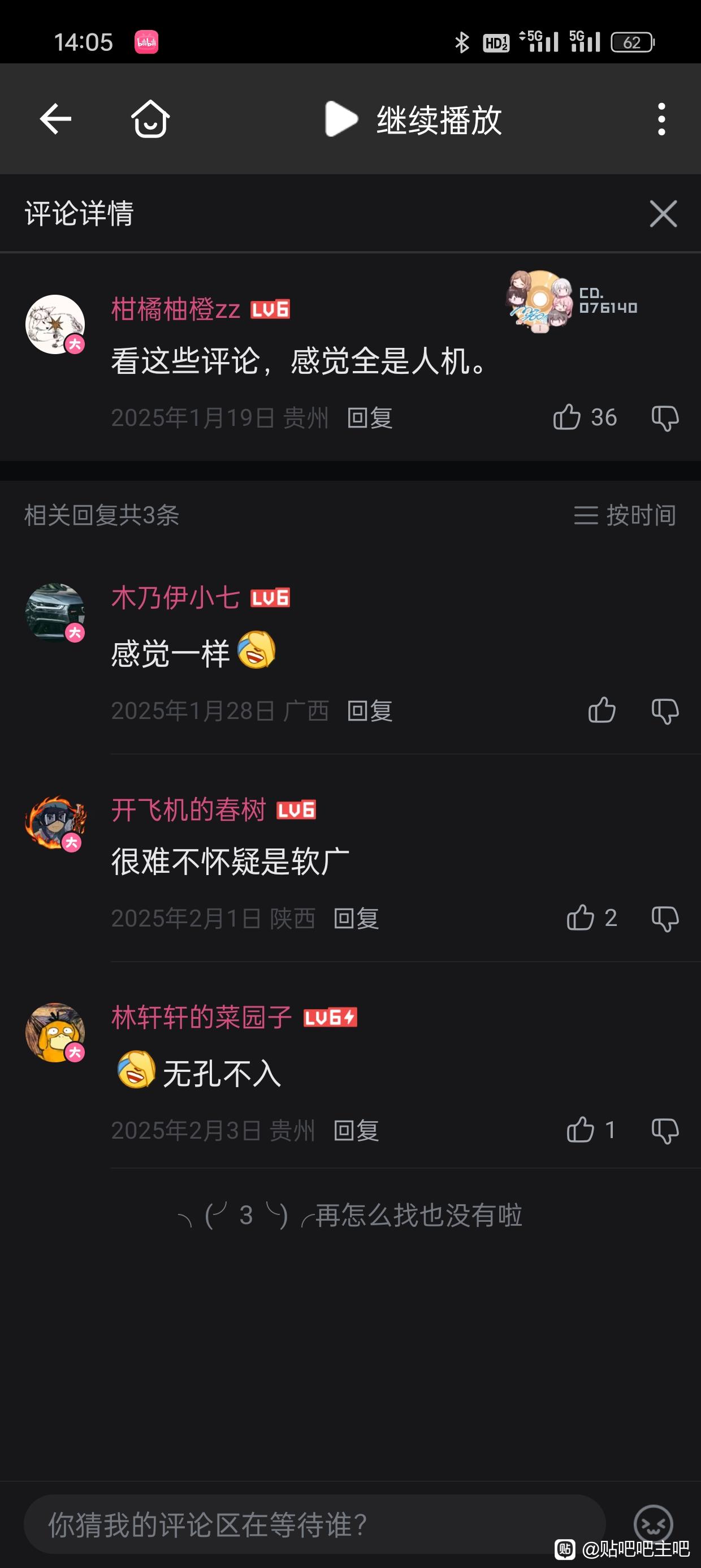Image resolution: width=701 pixels, height=1568 pixels.
Task: Open the three-dot overflow menu
Action: pyautogui.click(x=661, y=119)
